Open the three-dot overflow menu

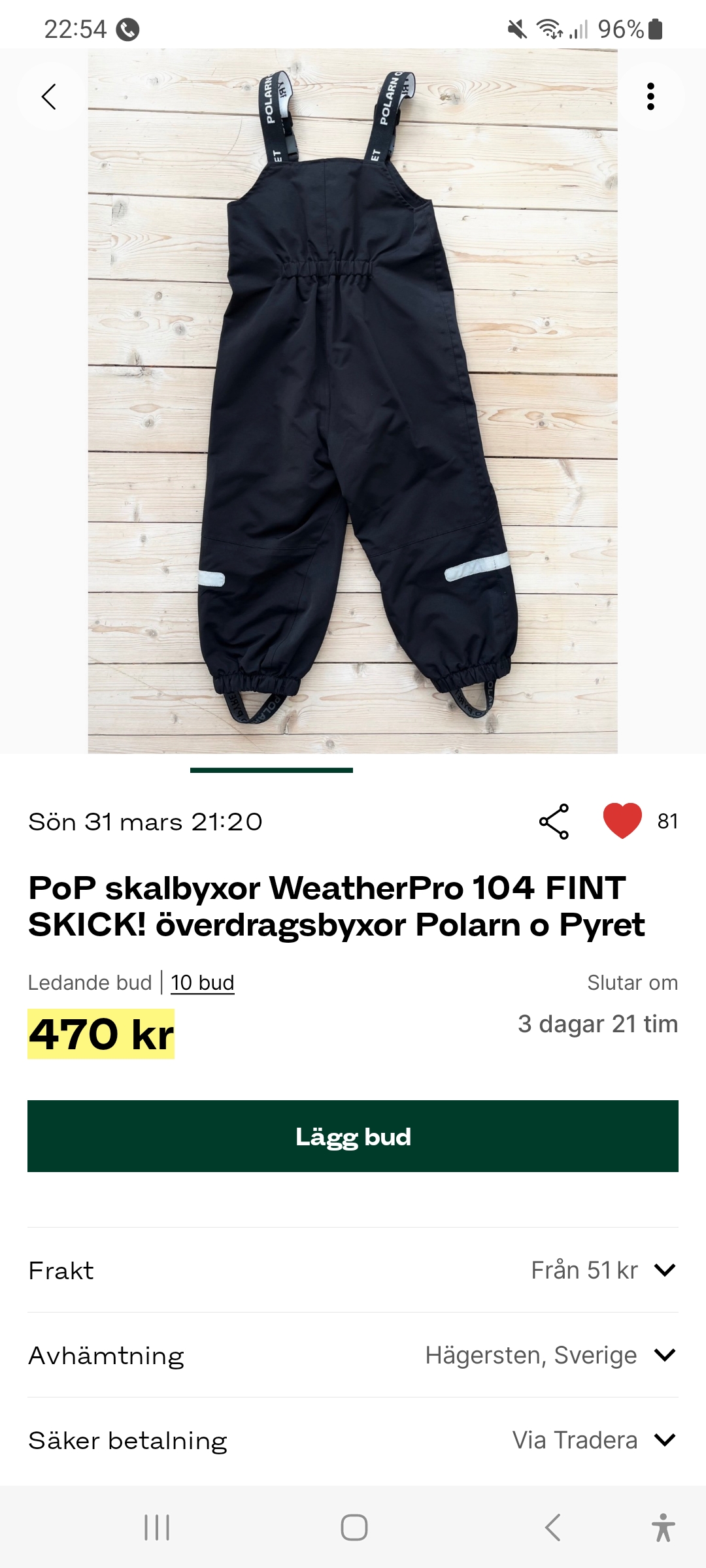[x=650, y=97]
